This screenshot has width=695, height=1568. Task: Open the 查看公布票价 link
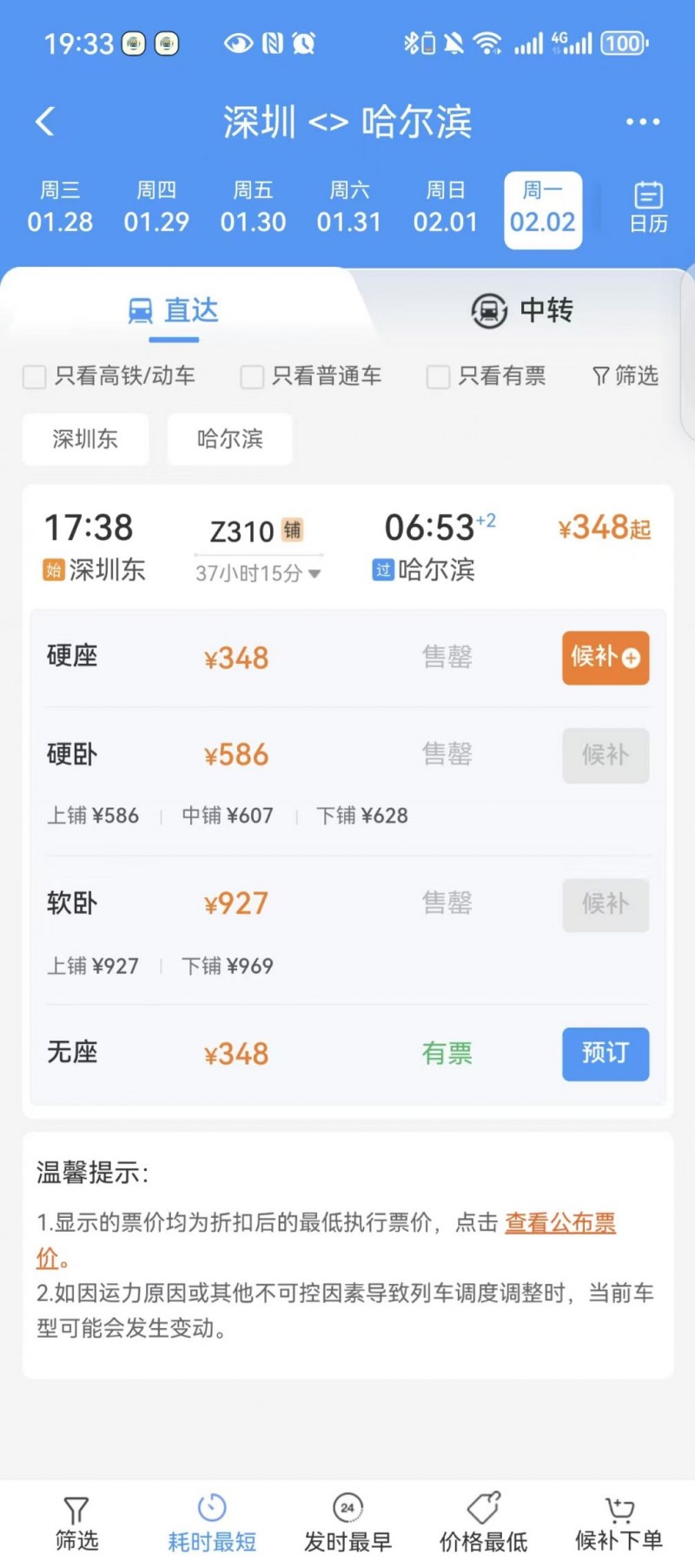560,1222
